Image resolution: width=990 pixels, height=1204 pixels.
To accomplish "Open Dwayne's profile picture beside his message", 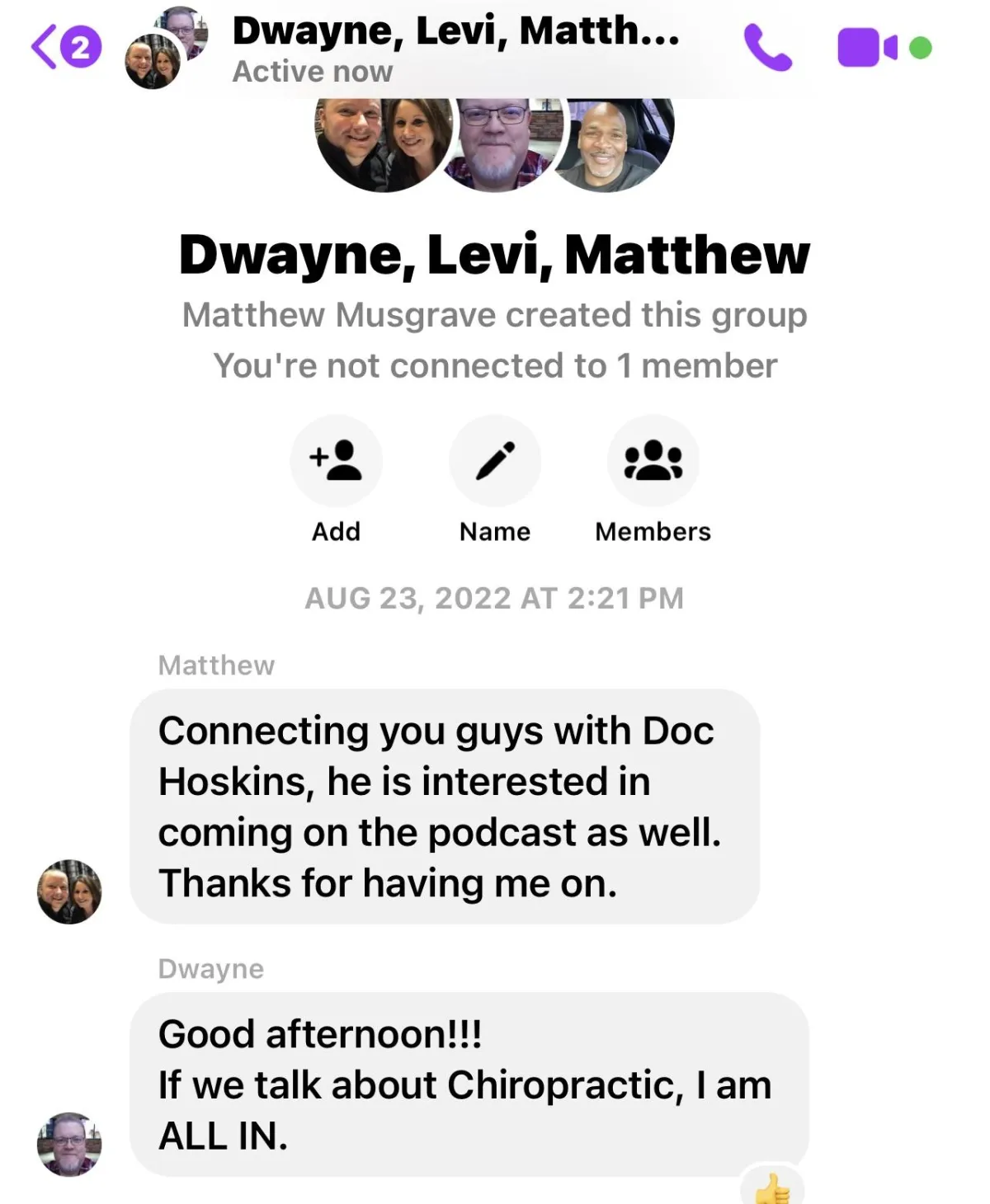I will click(x=69, y=1144).
